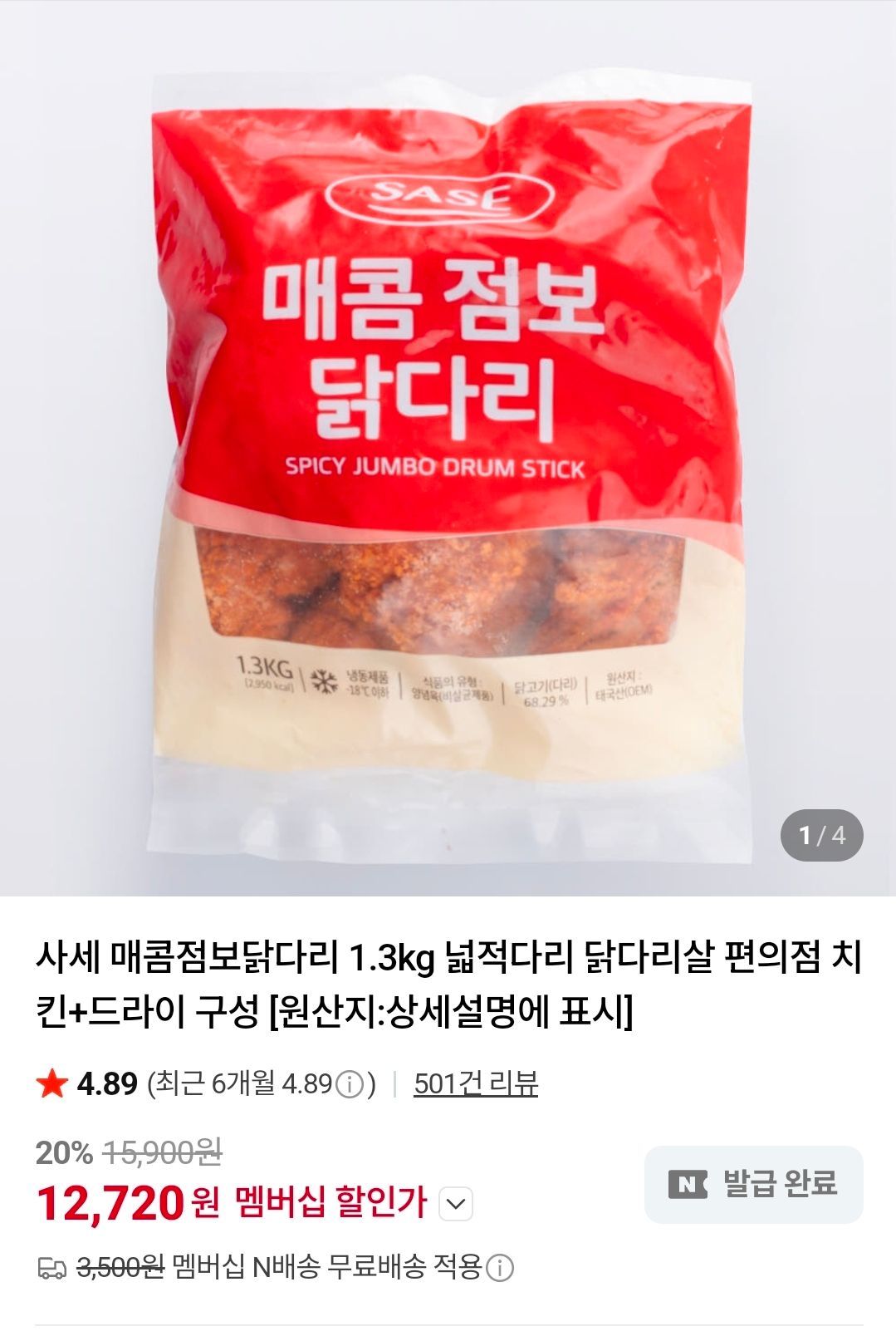The image size is (896, 1331).
Task: Expand the 멤버십 할인가 price details chevron
Action: point(455,1204)
